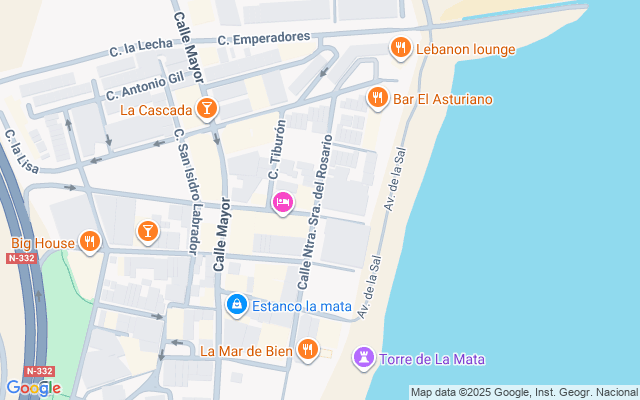The height and width of the screenshot is (400, 640).
Task: Open the Lebanon lounge restaurant marker
Action: coord(400,48)
